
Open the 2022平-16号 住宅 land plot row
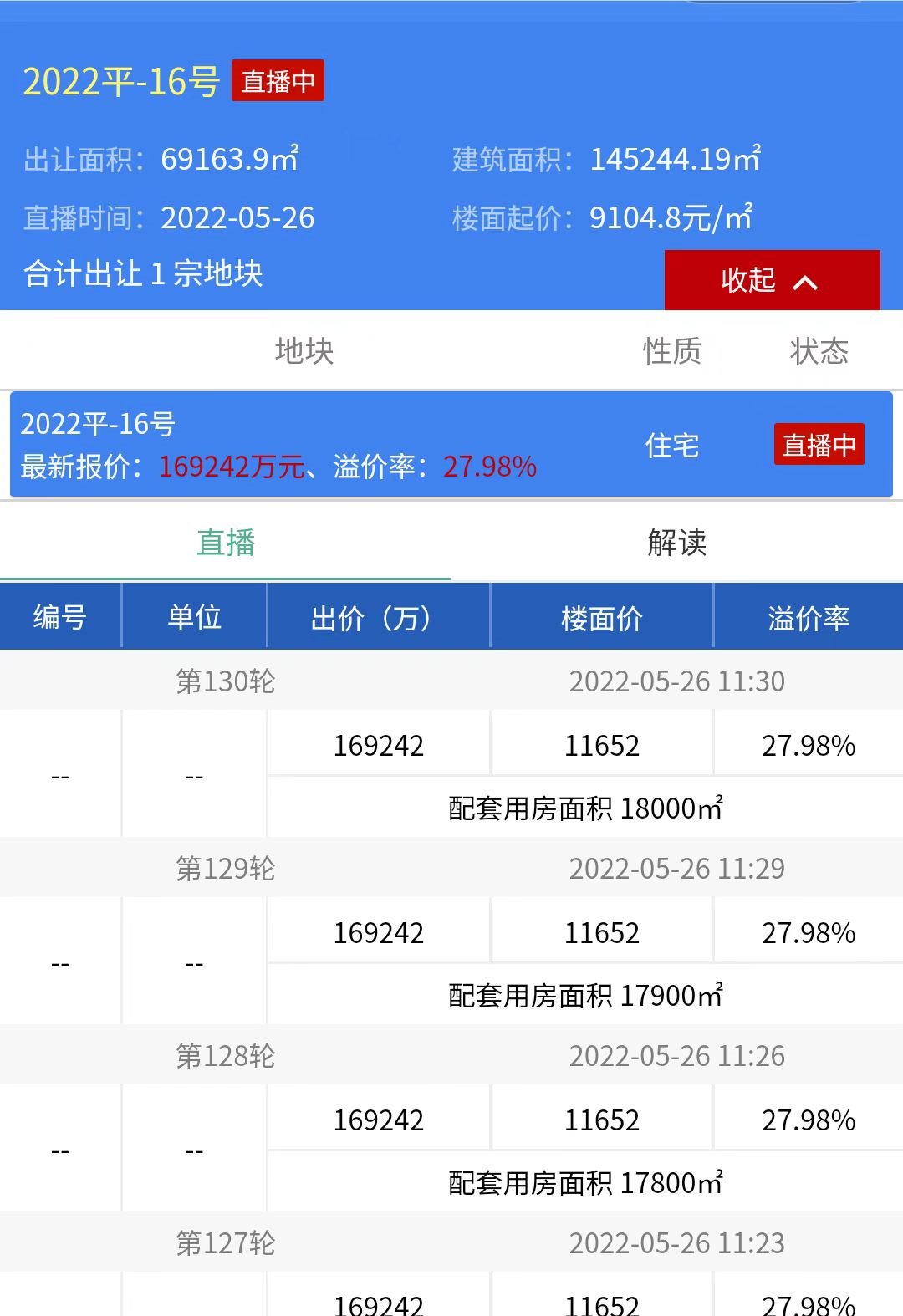(451, 445)
